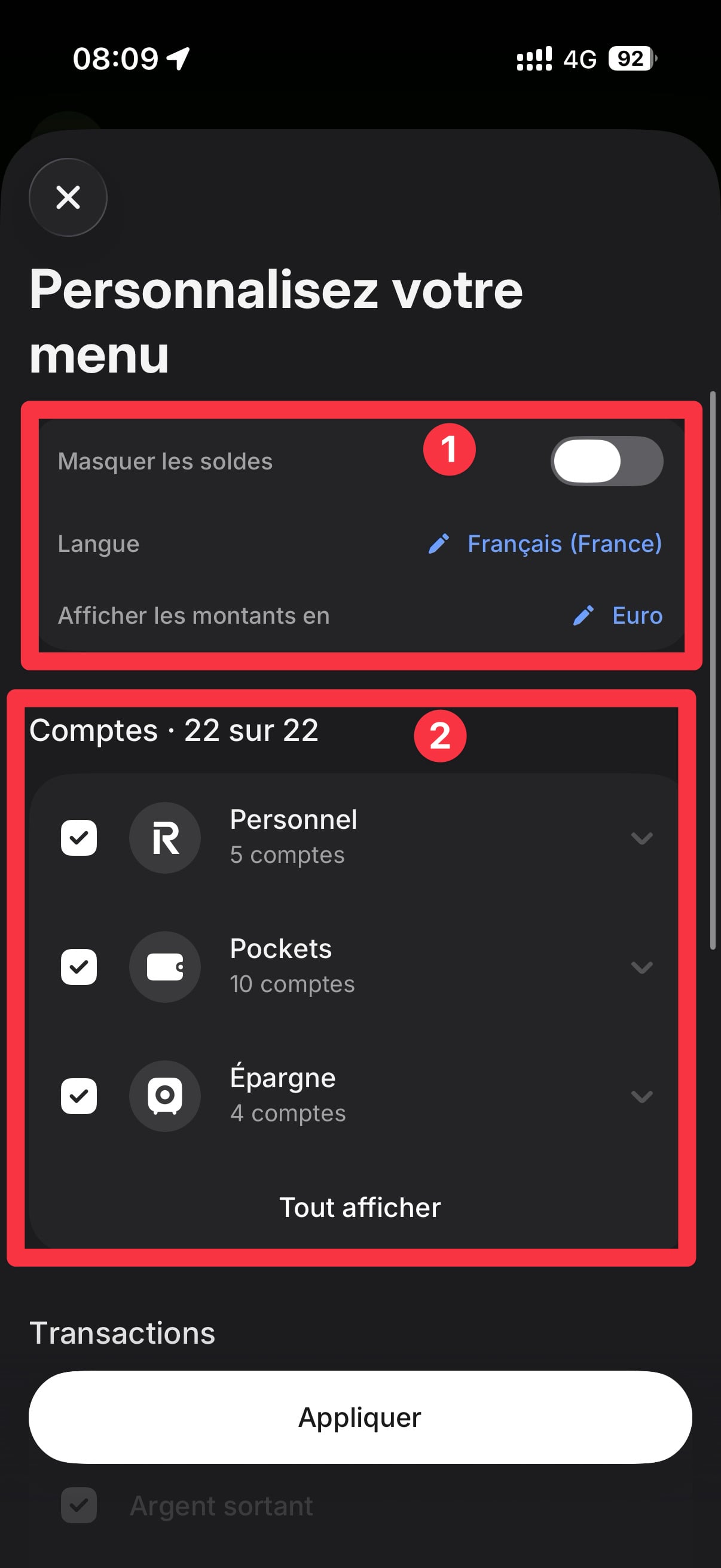The height and width of the screenshot is (1568, 721).
Task: Tap Tout afficher under accounts
Action: [359, 1207]
